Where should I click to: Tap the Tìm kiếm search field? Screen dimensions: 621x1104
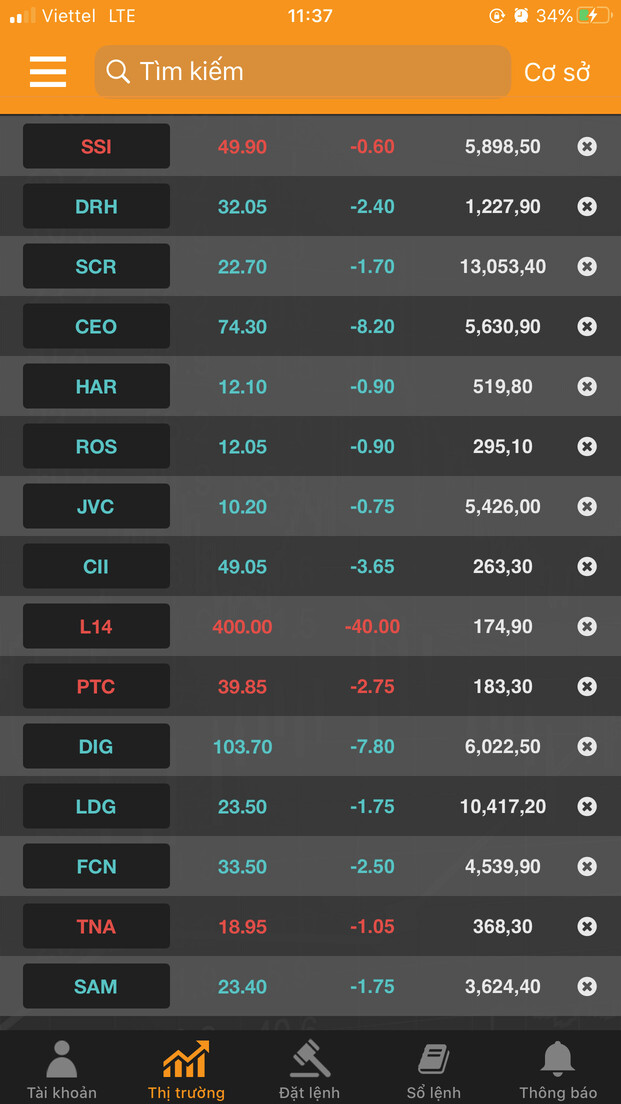coord(303,72)
